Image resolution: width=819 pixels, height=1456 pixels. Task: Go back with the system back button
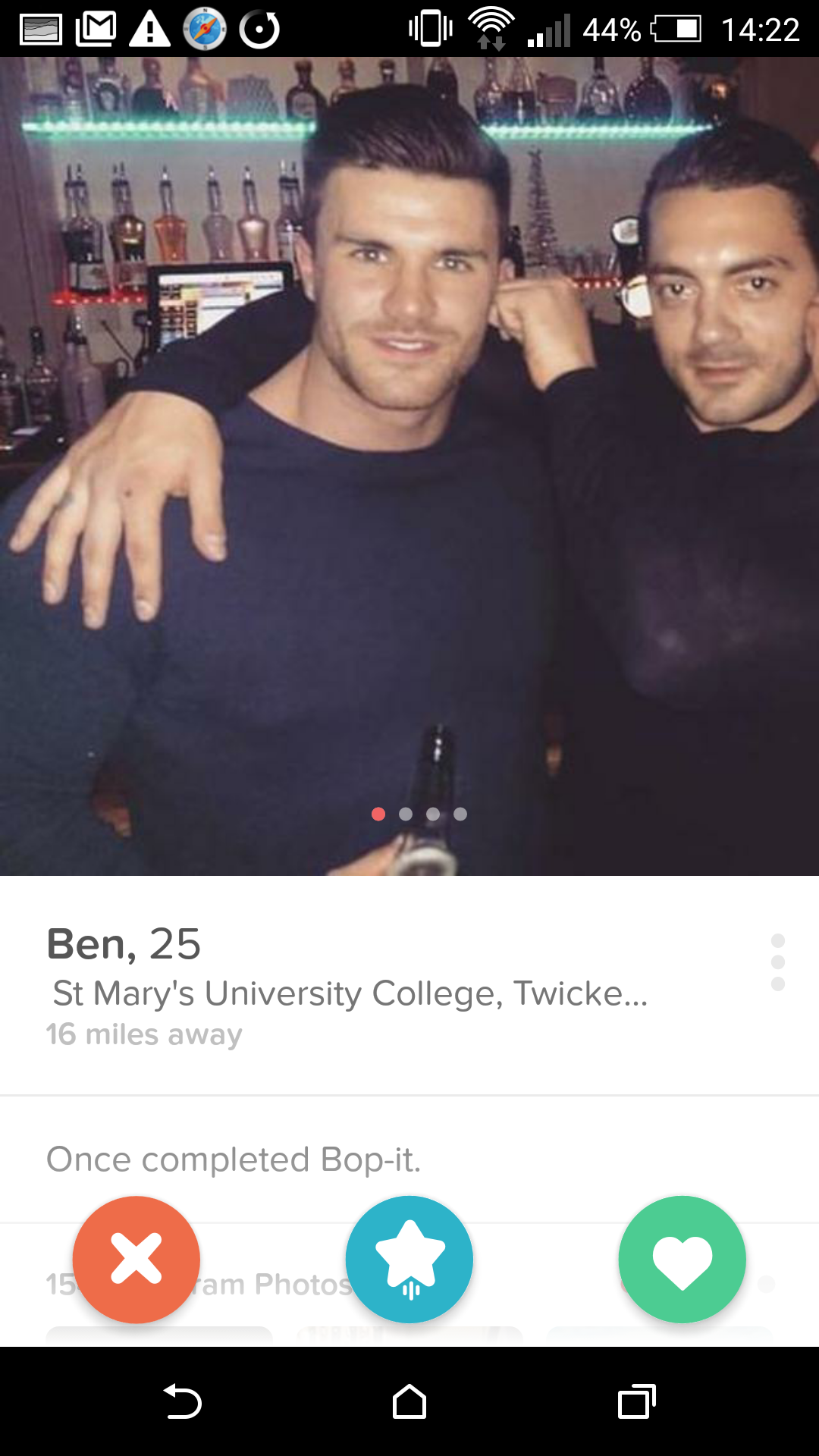183,1401
